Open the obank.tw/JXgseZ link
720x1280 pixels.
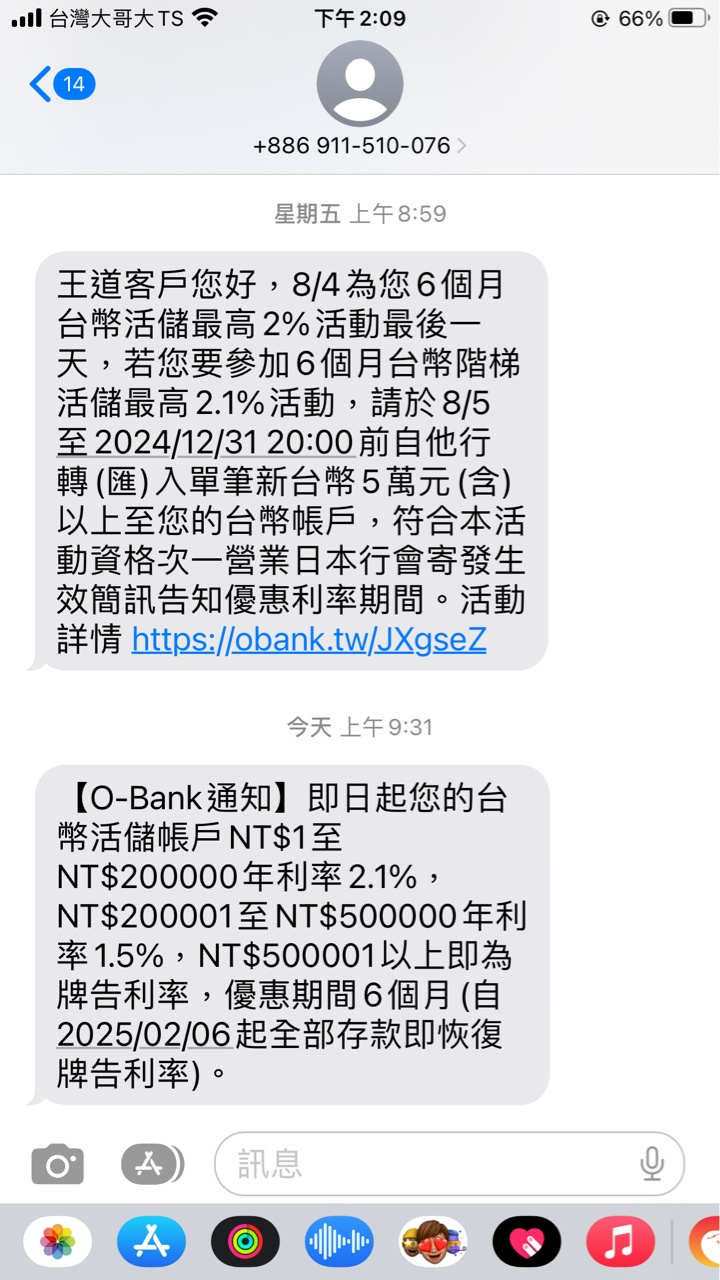coord(309,639)
